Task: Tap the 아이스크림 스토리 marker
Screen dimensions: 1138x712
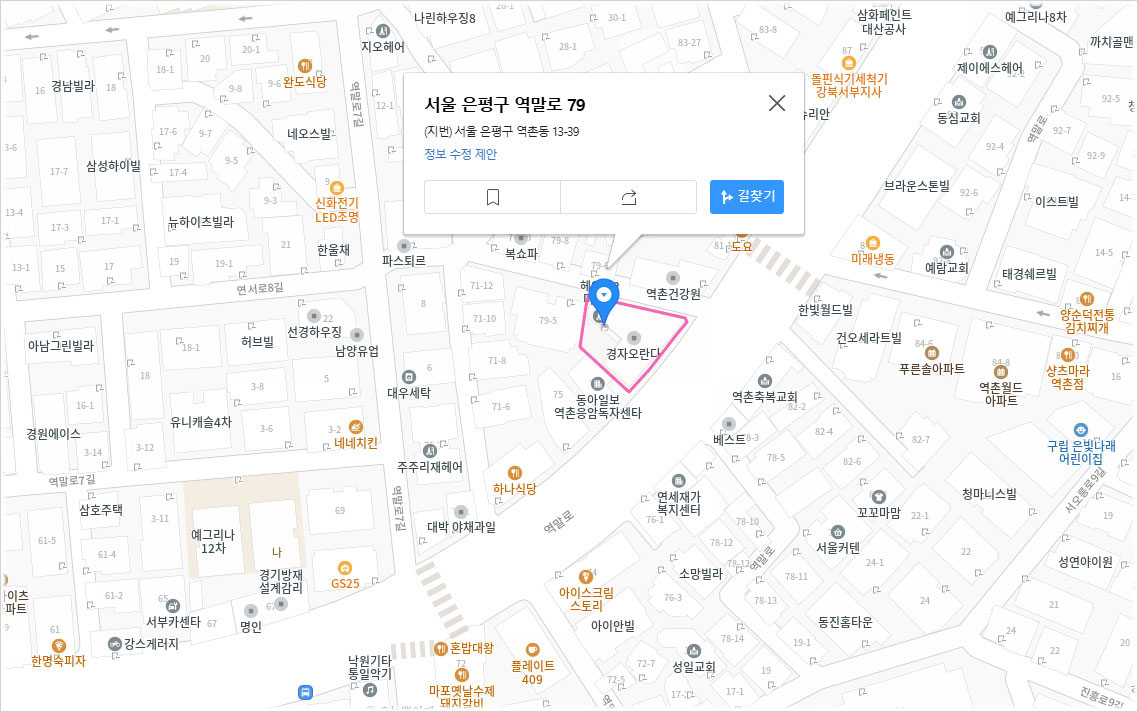Action: (586, 576)
